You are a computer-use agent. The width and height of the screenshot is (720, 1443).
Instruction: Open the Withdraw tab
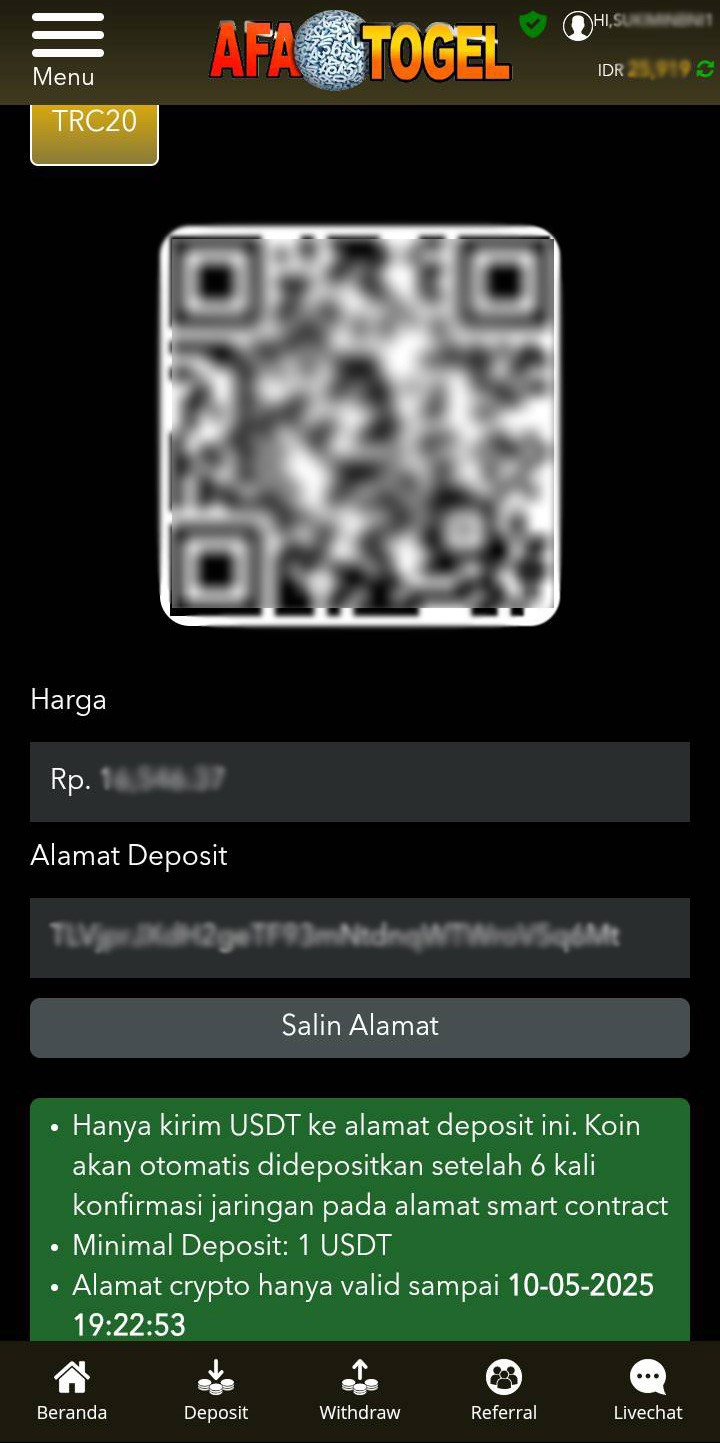coord(360,1391)
